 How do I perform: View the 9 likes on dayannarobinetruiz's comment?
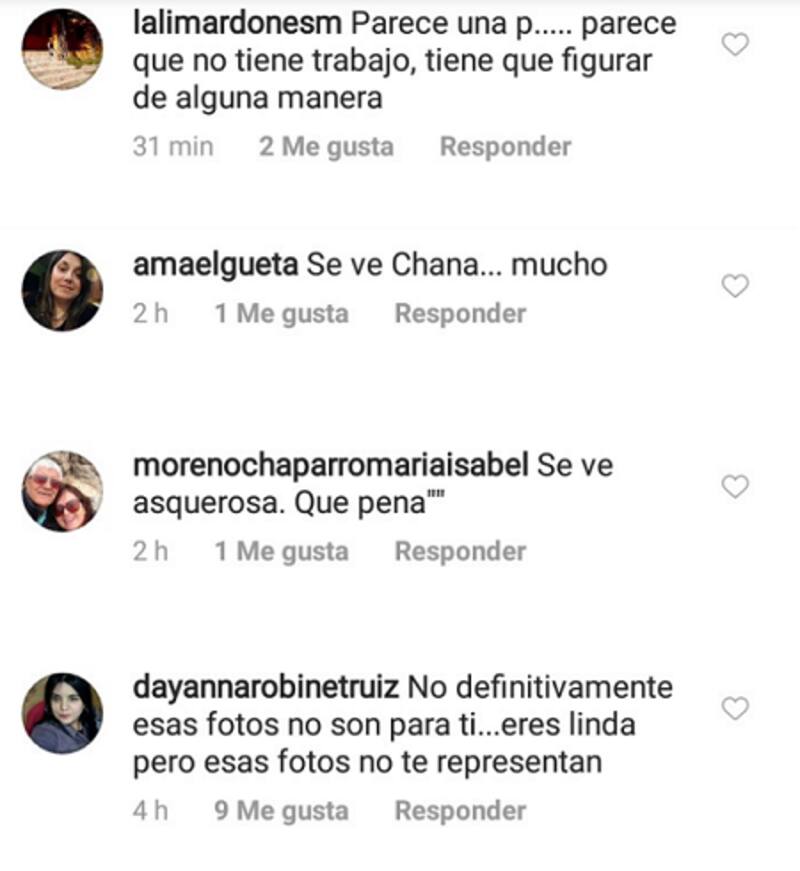point(281,811)
